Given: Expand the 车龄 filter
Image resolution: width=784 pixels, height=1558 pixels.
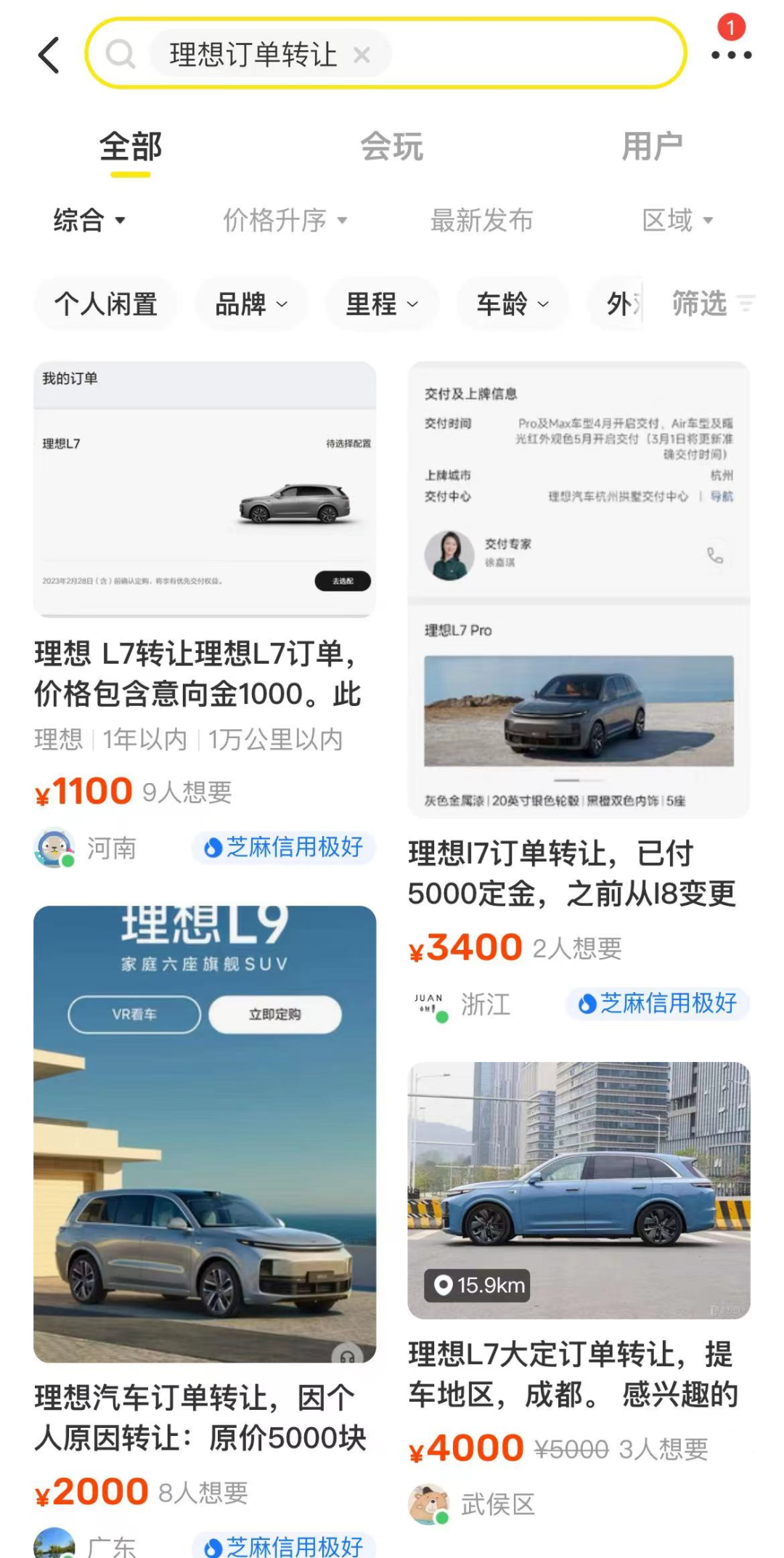Looking at the screenshot, I should click(x=513, y=304).
